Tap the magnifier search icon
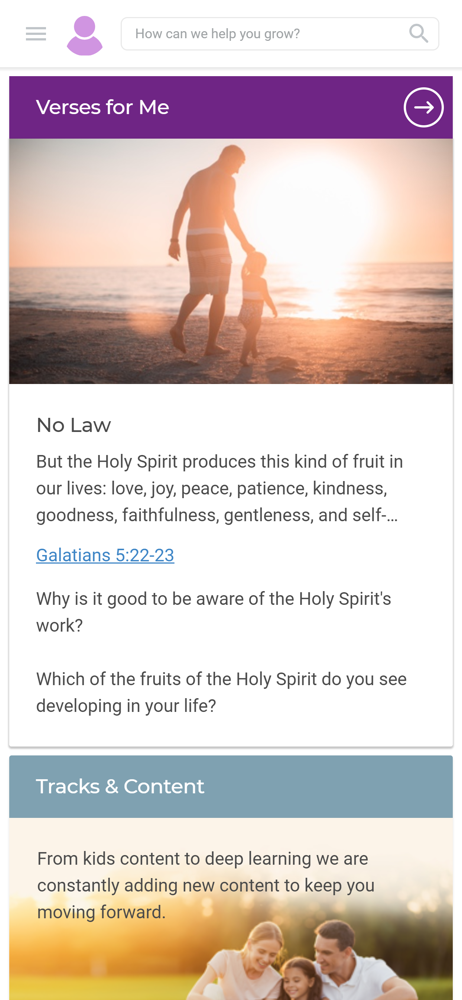The height and width of the screenshot is (1000, 462). pyautogui.click(x=419, y=33)
